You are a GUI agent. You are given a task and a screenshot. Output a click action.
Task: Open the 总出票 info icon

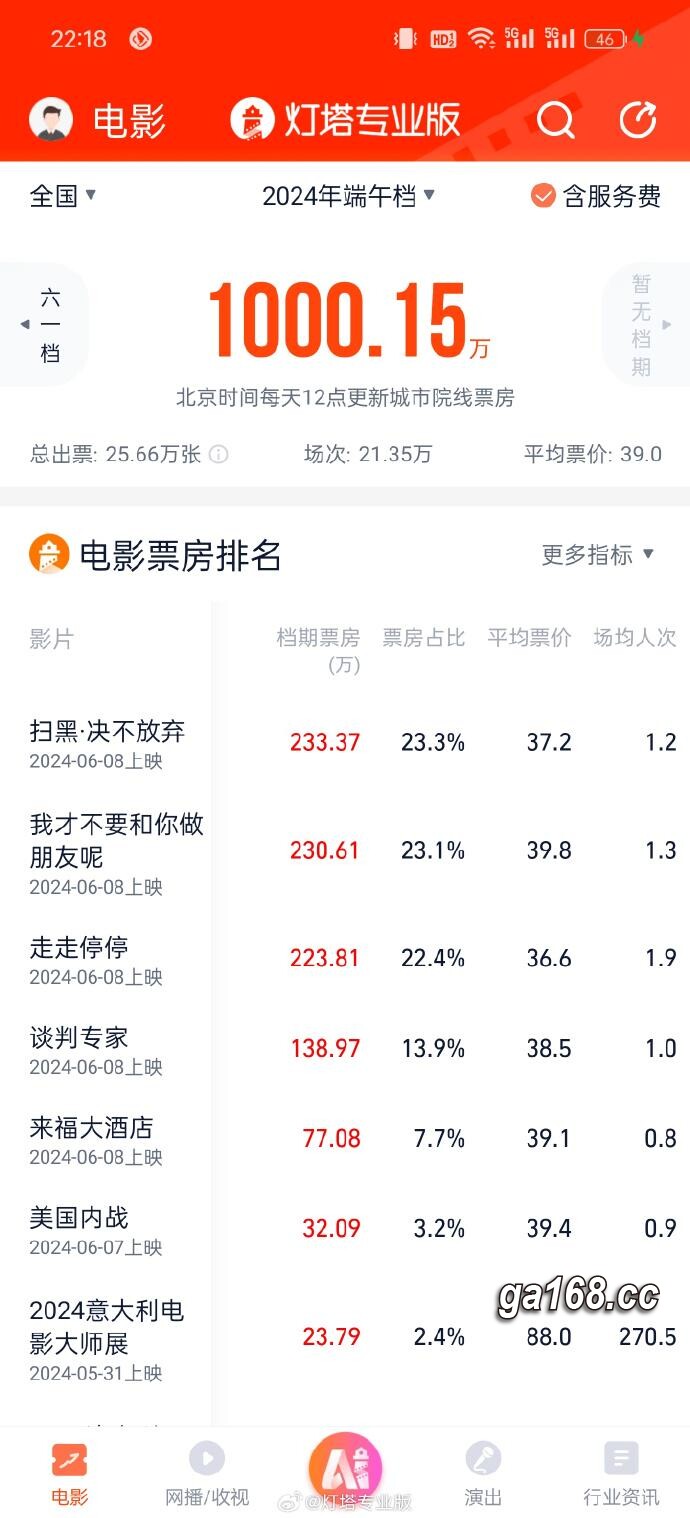pyautogui.click(x=218, y=454)
